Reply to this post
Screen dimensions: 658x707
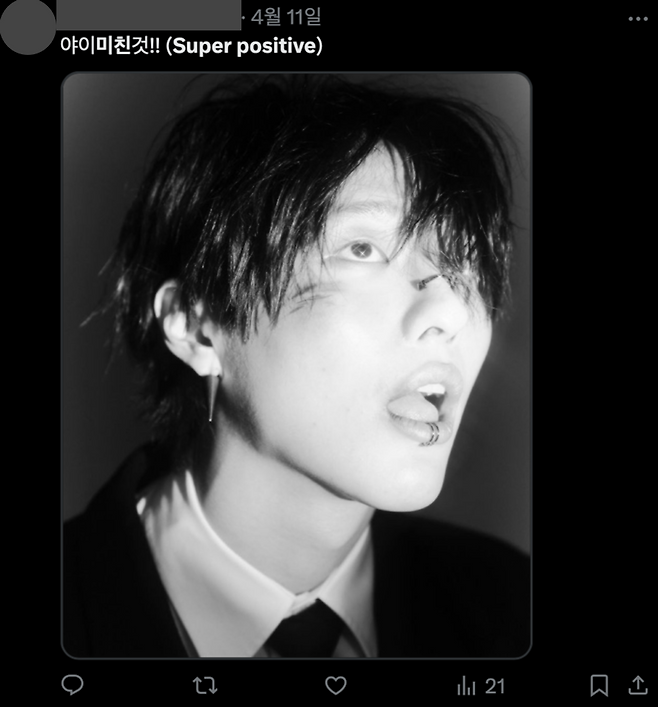point(72,685)
